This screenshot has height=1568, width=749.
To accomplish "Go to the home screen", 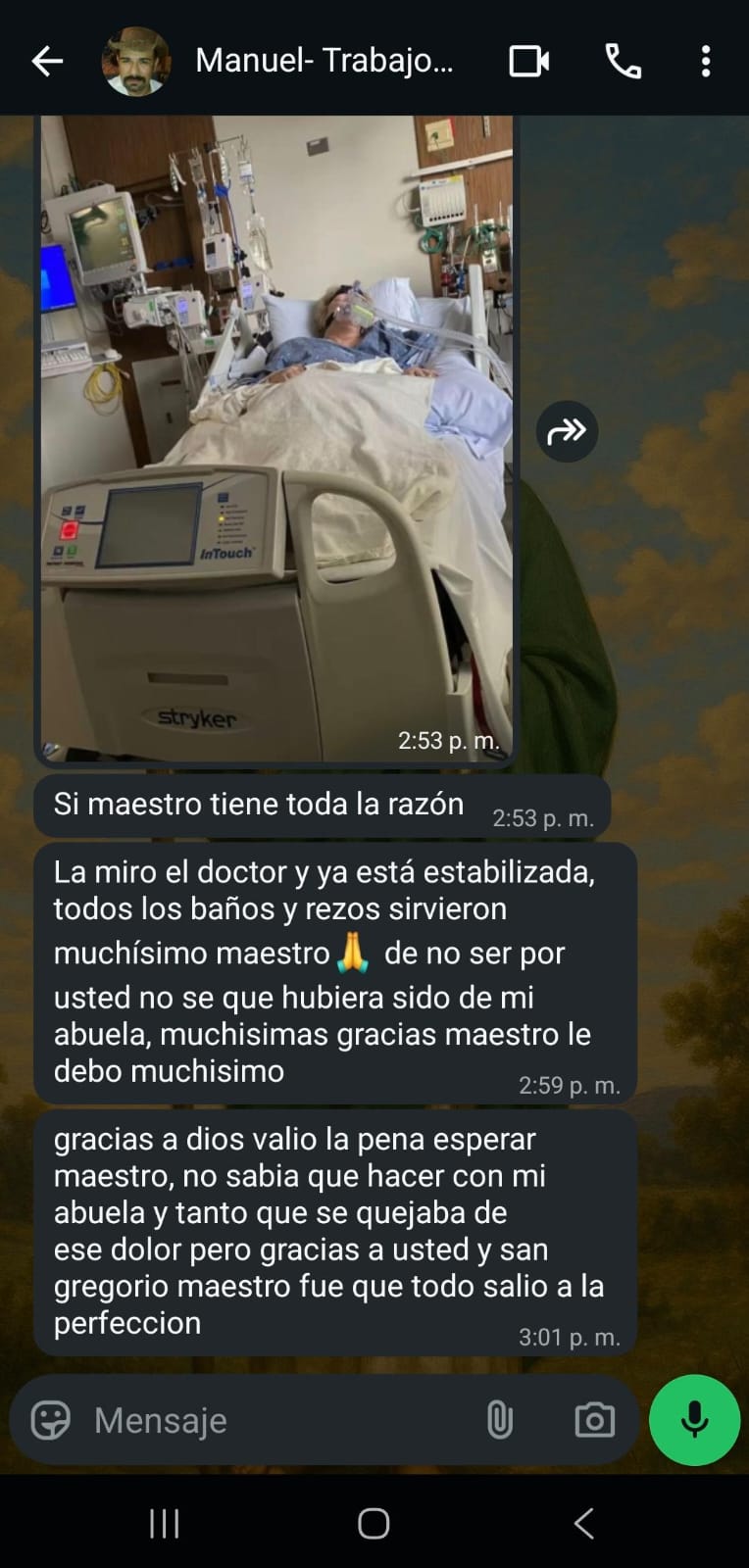I will [x=374, y=1524].
